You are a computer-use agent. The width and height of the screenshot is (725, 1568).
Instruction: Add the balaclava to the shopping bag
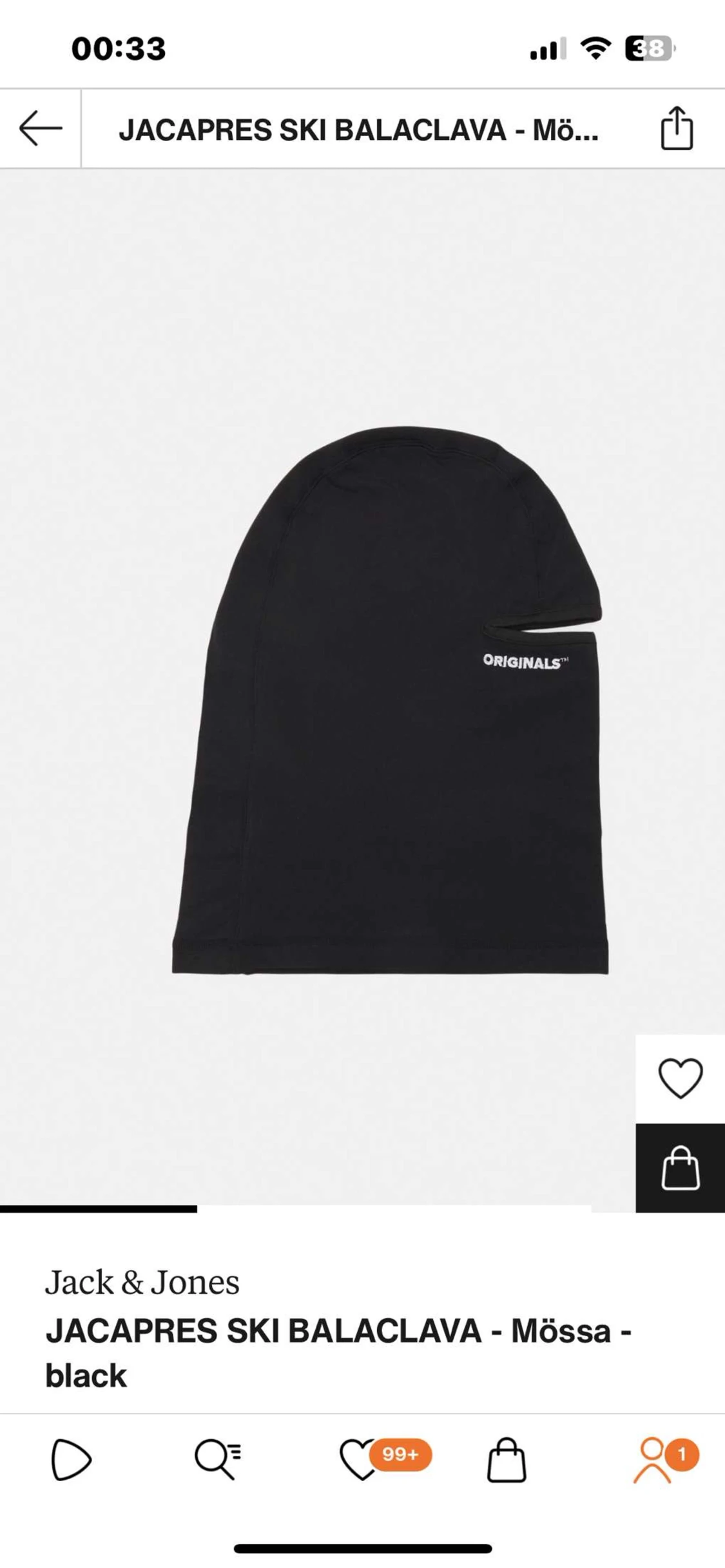point(680,1167)
